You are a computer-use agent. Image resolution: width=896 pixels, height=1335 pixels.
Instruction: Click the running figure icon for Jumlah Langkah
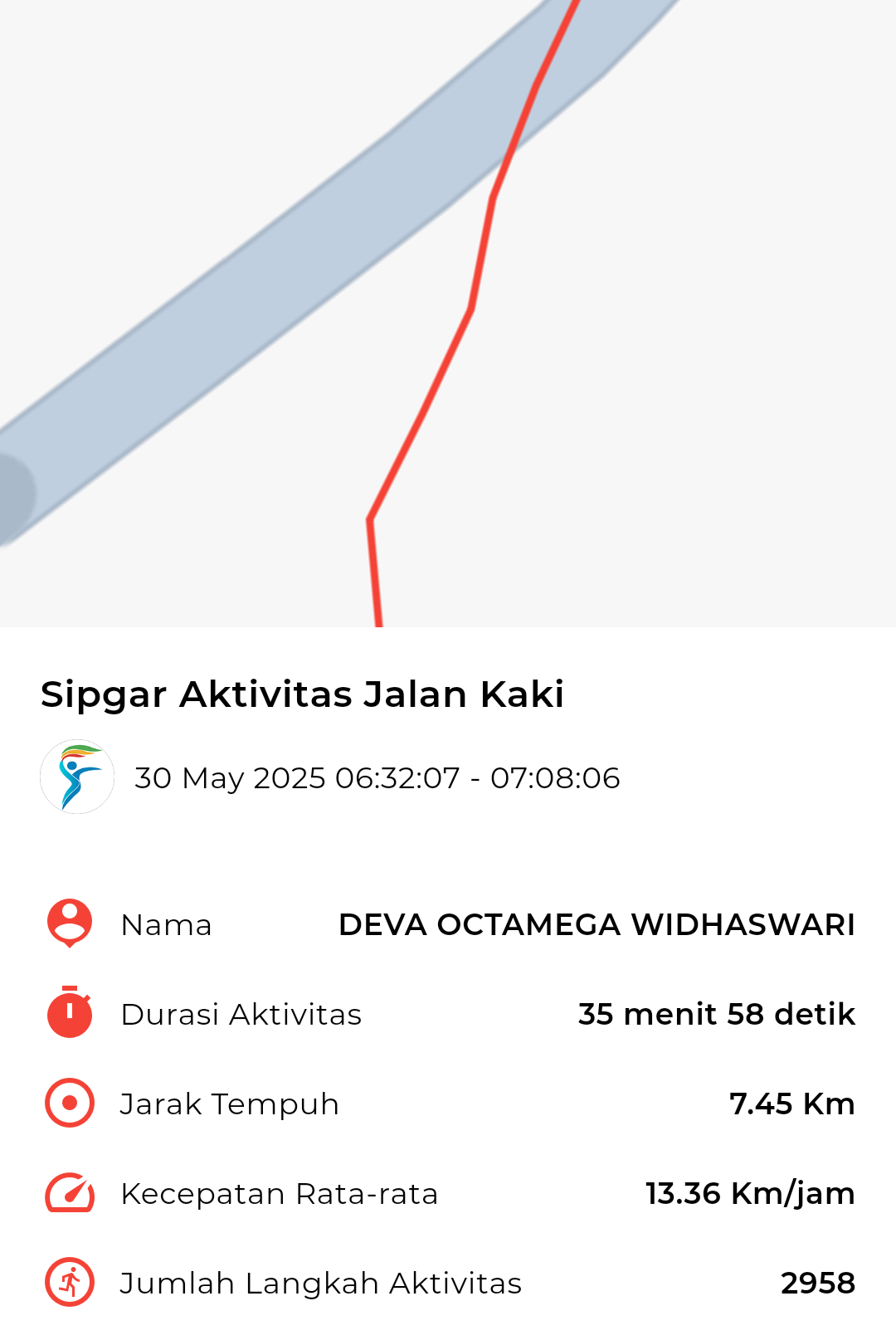coord(70,1283)
